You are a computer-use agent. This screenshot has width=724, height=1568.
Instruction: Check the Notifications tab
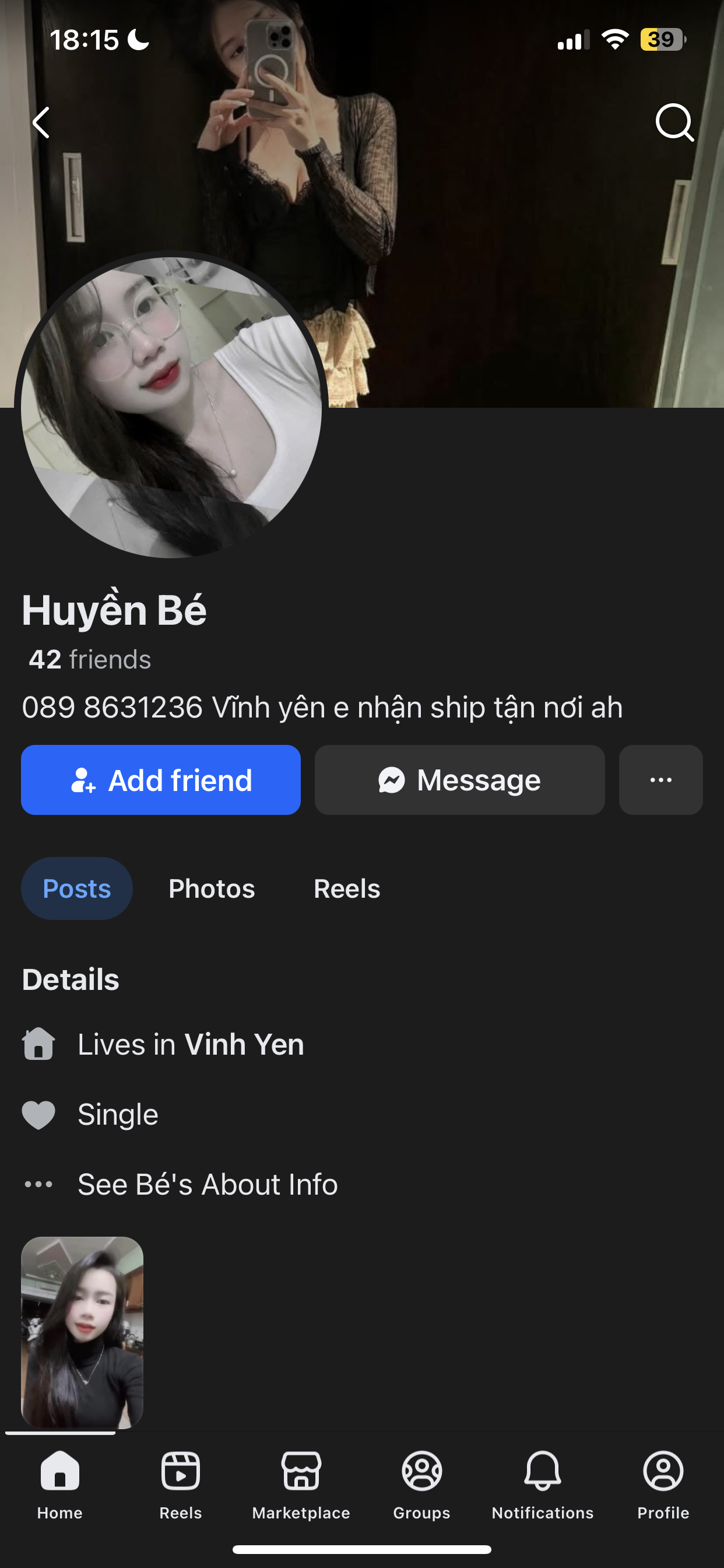click(542, 1484)
